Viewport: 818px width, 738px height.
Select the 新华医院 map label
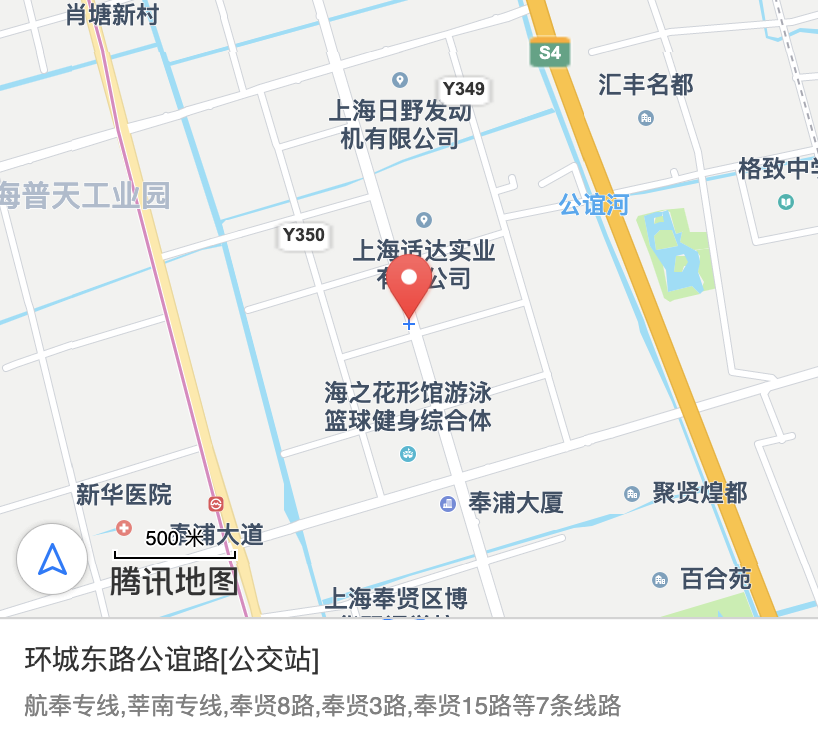click(x=124, y=494)
